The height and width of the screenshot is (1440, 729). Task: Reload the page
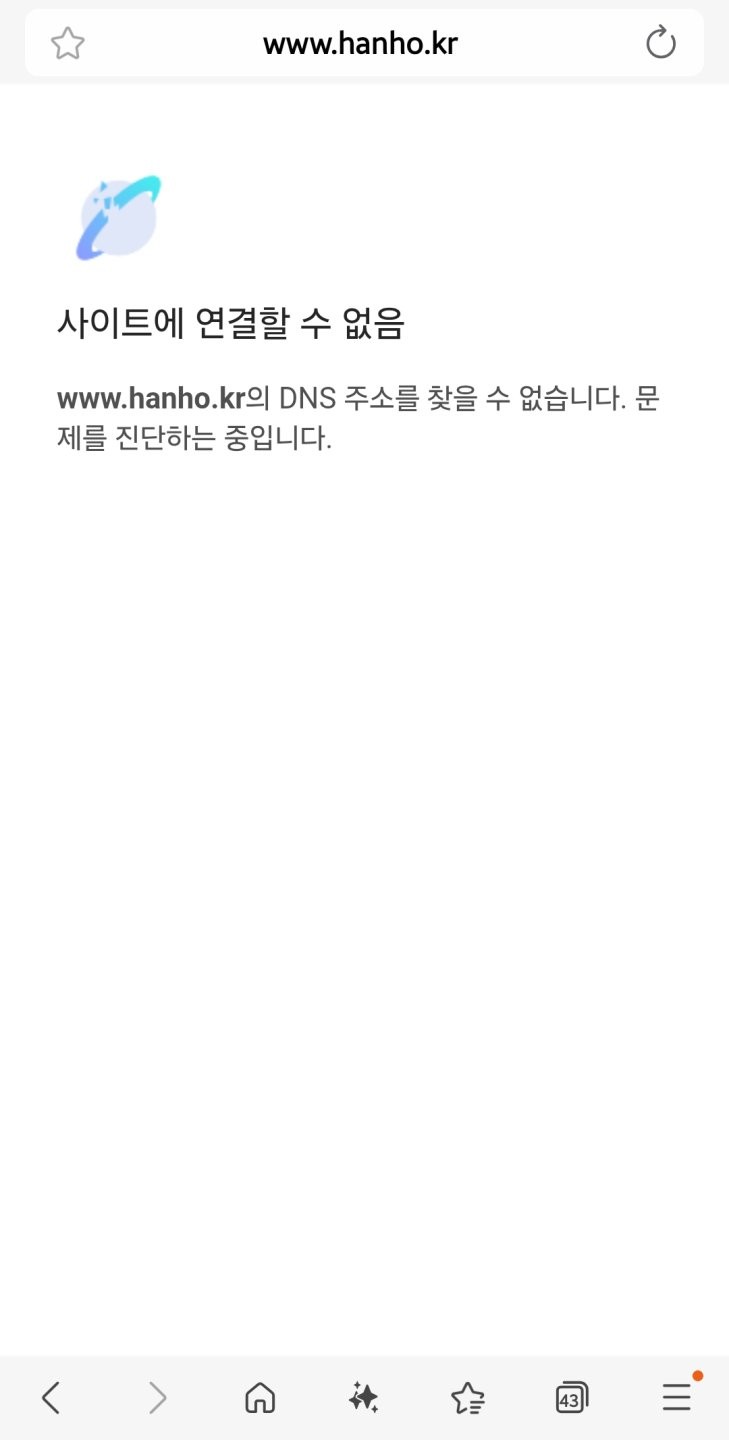tap(660, 43)
